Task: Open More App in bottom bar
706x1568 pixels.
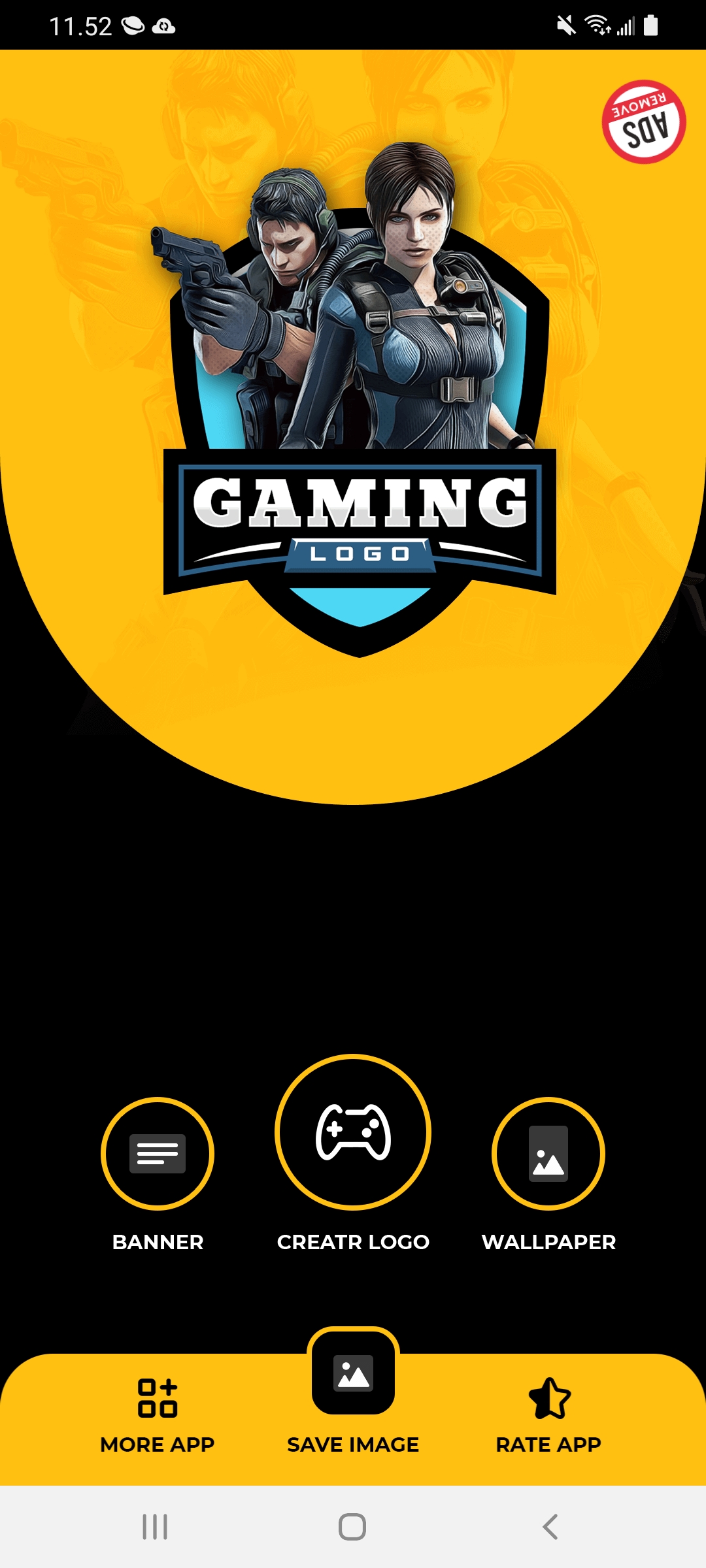Action: pyautogui.click(x=158, y=1415)
